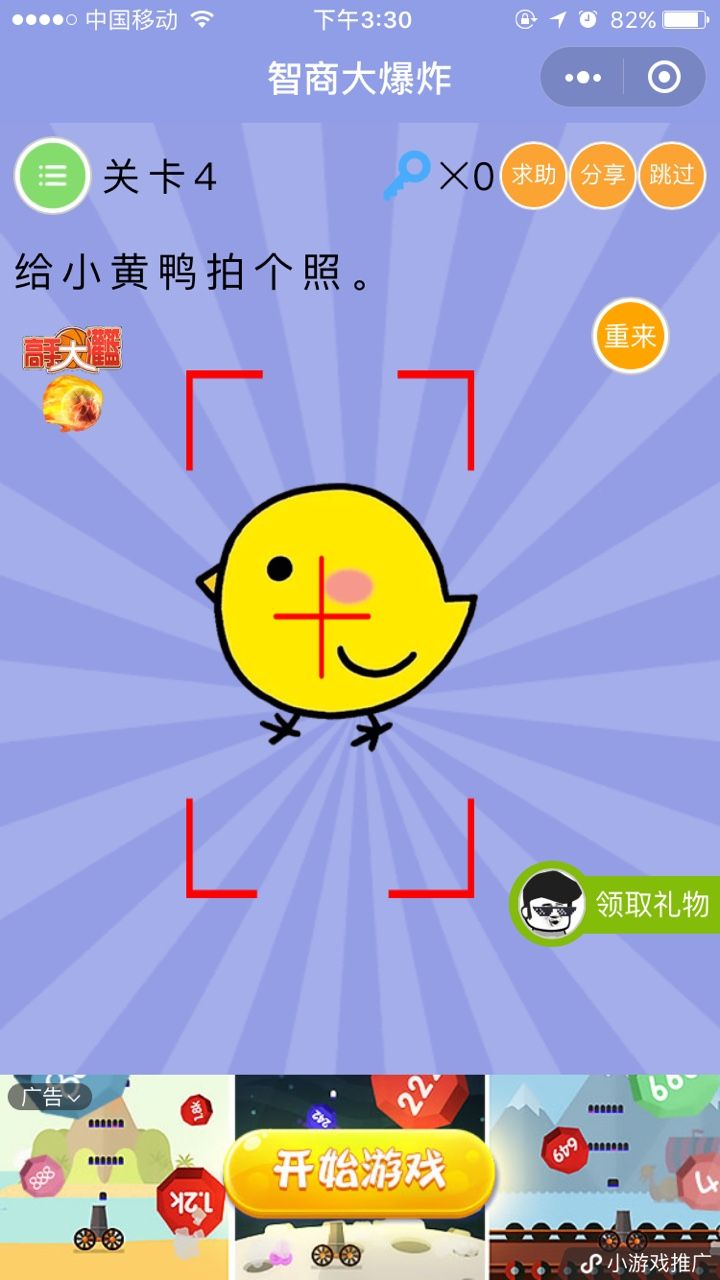The width and height of the screenshot is (720, 1280).
Task: Open the 高手大灌篮 basketball game promo
Action: [x=72, y=378]
